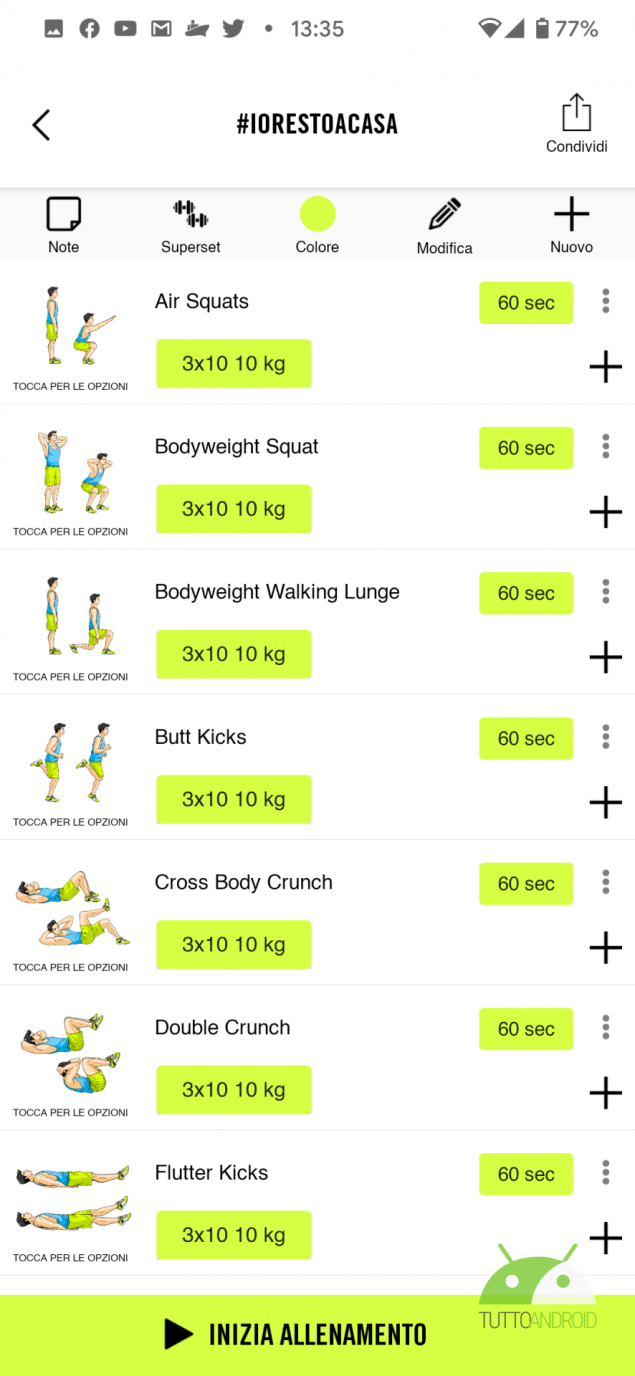Change the 60 sec rest for Flutter Kicks
The image size is (635, 1376).
pos(526,1174)
